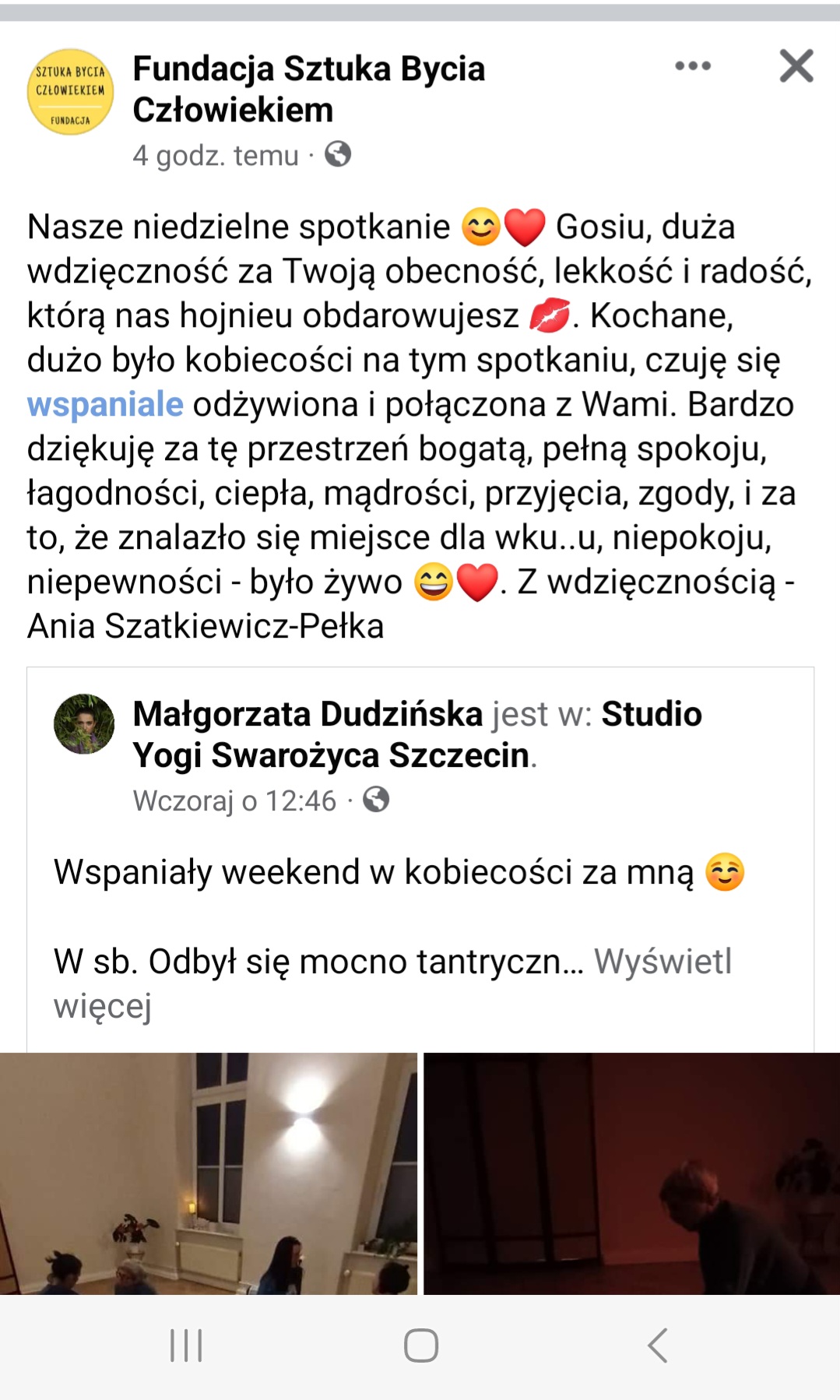Open Studio Yogi Swarożyca Szczecin location
Screen dimensions: 840x1400
point(417,734)
